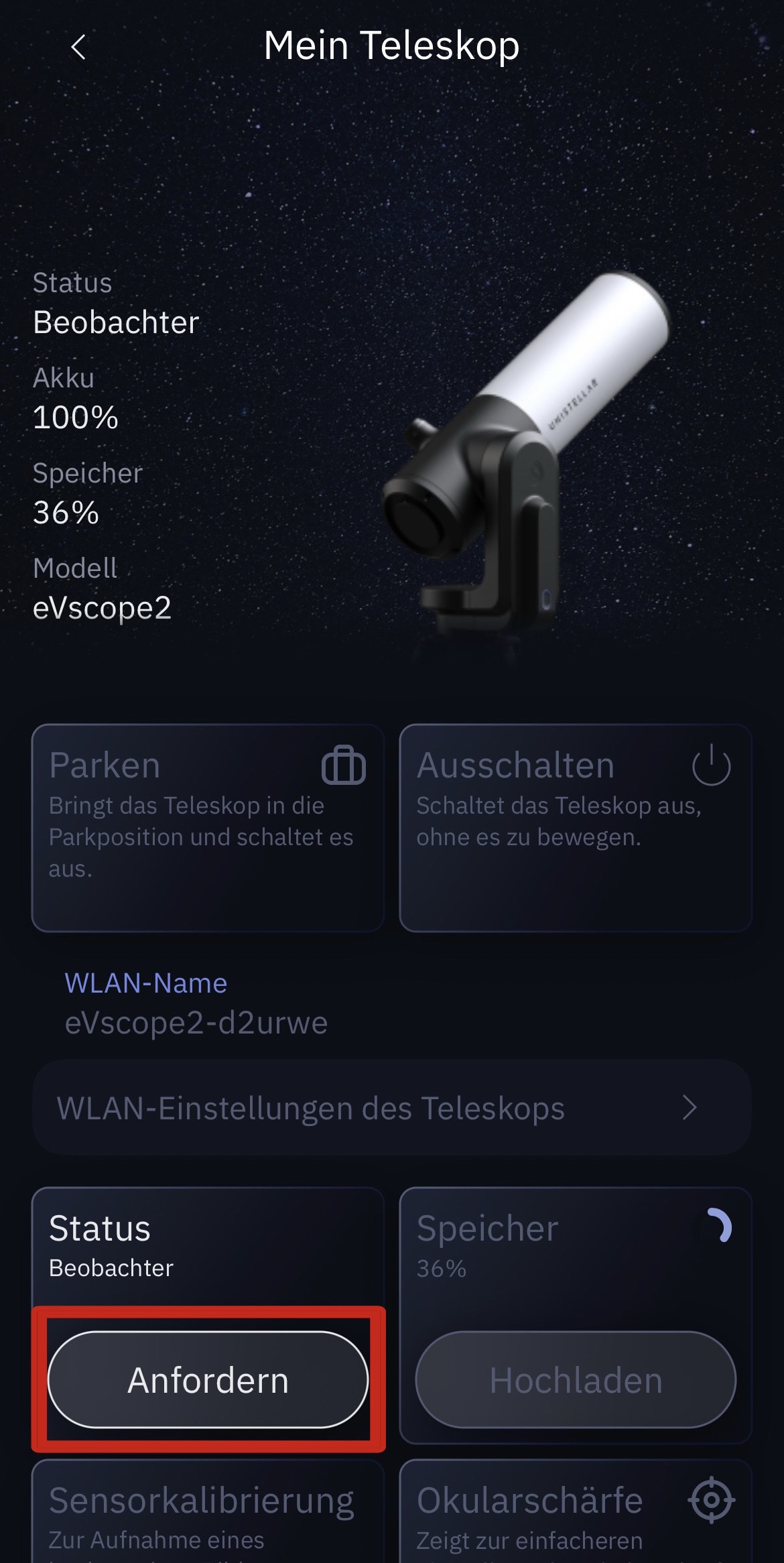Open the Sensorkalibrierung card
This screenshot has height=1563, width=784.
point(208,1515)
